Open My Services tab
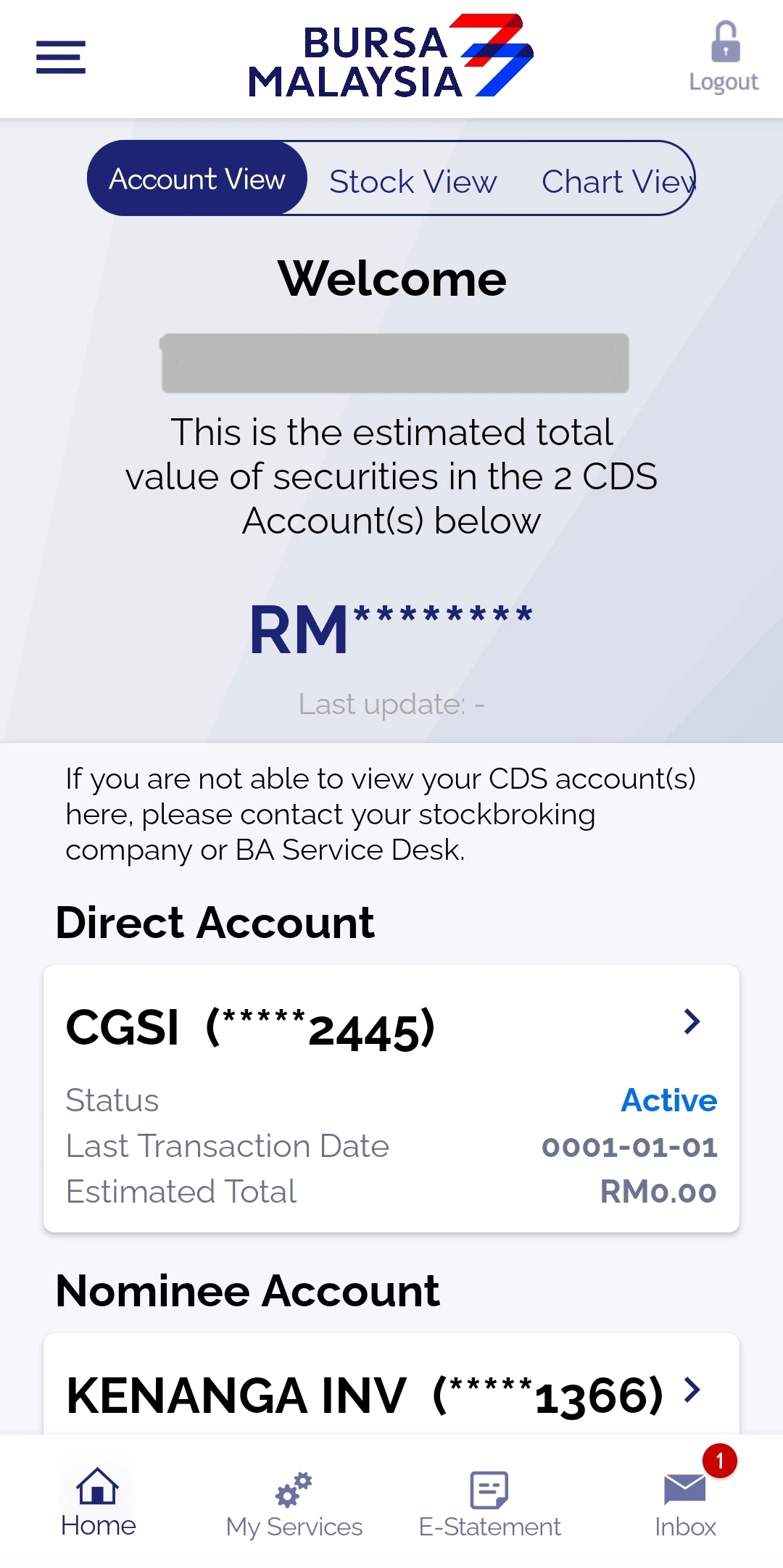 [x=294, y=1504]
